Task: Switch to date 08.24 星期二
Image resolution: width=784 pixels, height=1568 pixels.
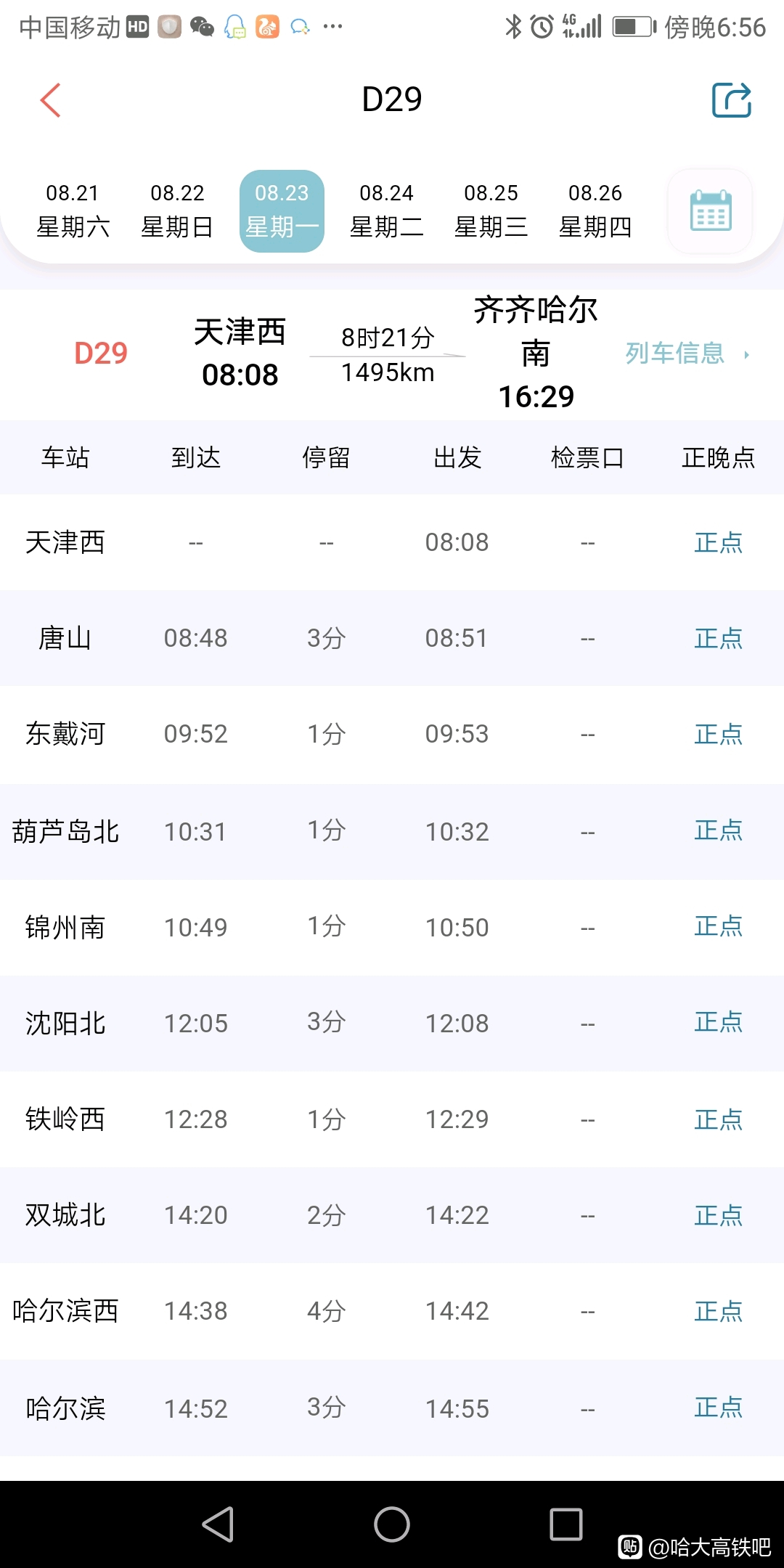Action: point(386,211)
